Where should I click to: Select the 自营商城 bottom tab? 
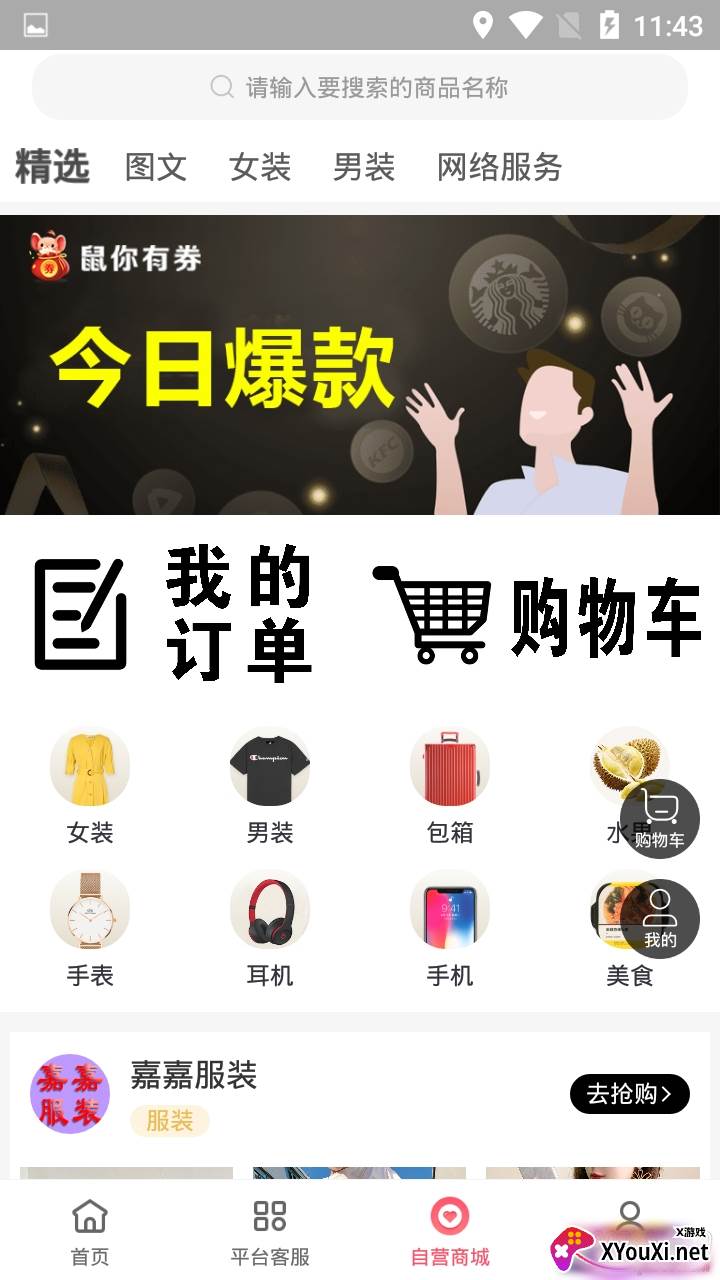tap(450, 1232)
